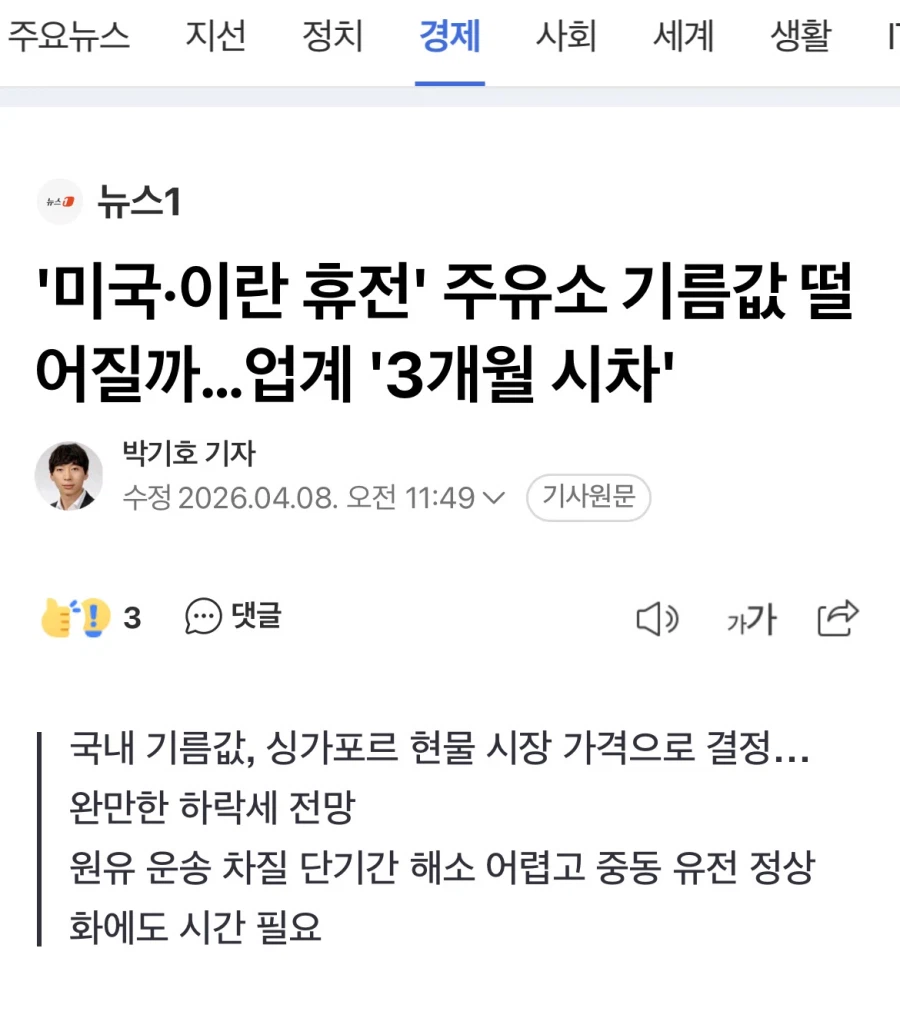This screenshot has height=1018, width=900.
Task: React to the article with emoji
Action: pos(76,617)
